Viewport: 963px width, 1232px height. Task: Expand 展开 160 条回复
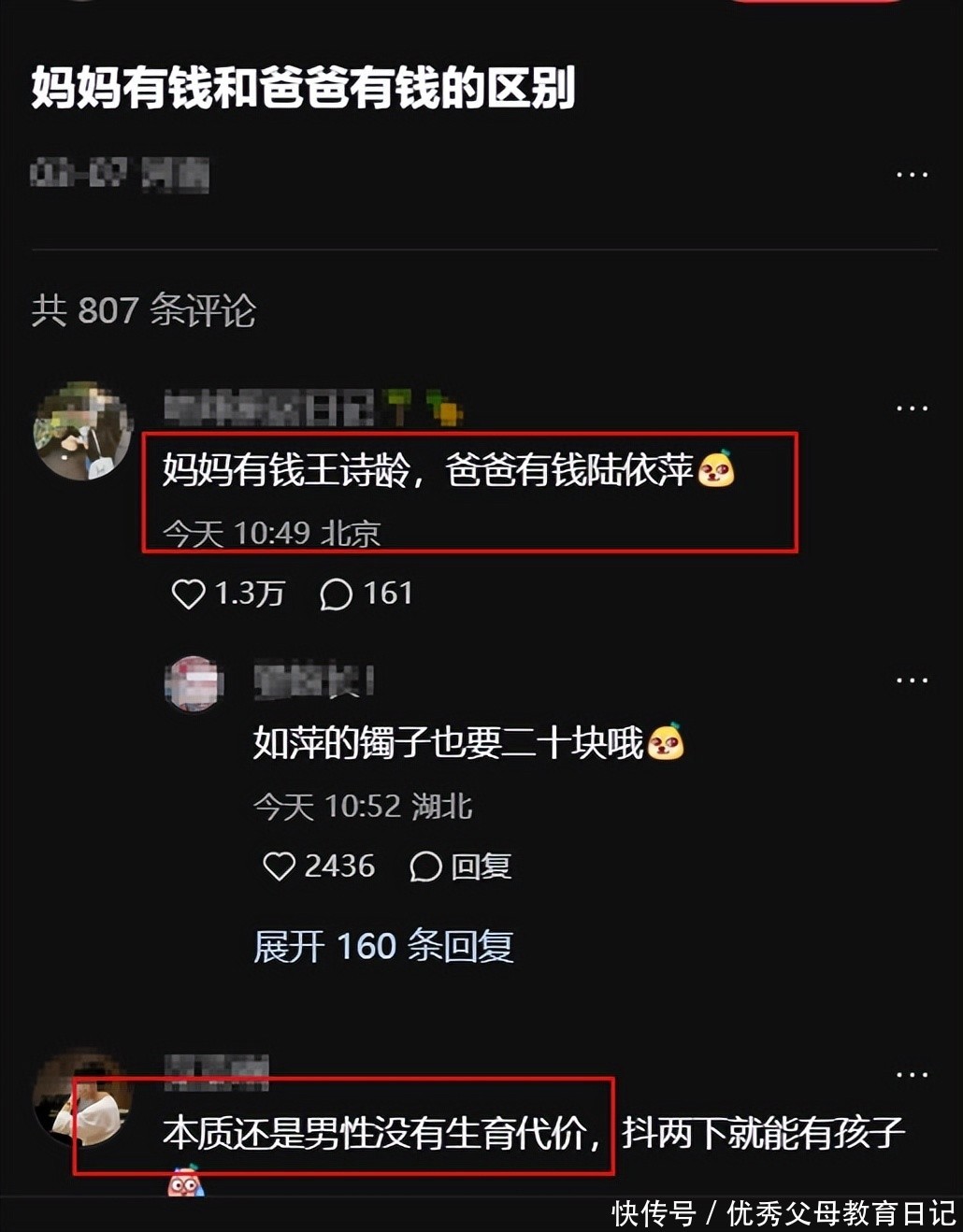[x=383, y=946]
